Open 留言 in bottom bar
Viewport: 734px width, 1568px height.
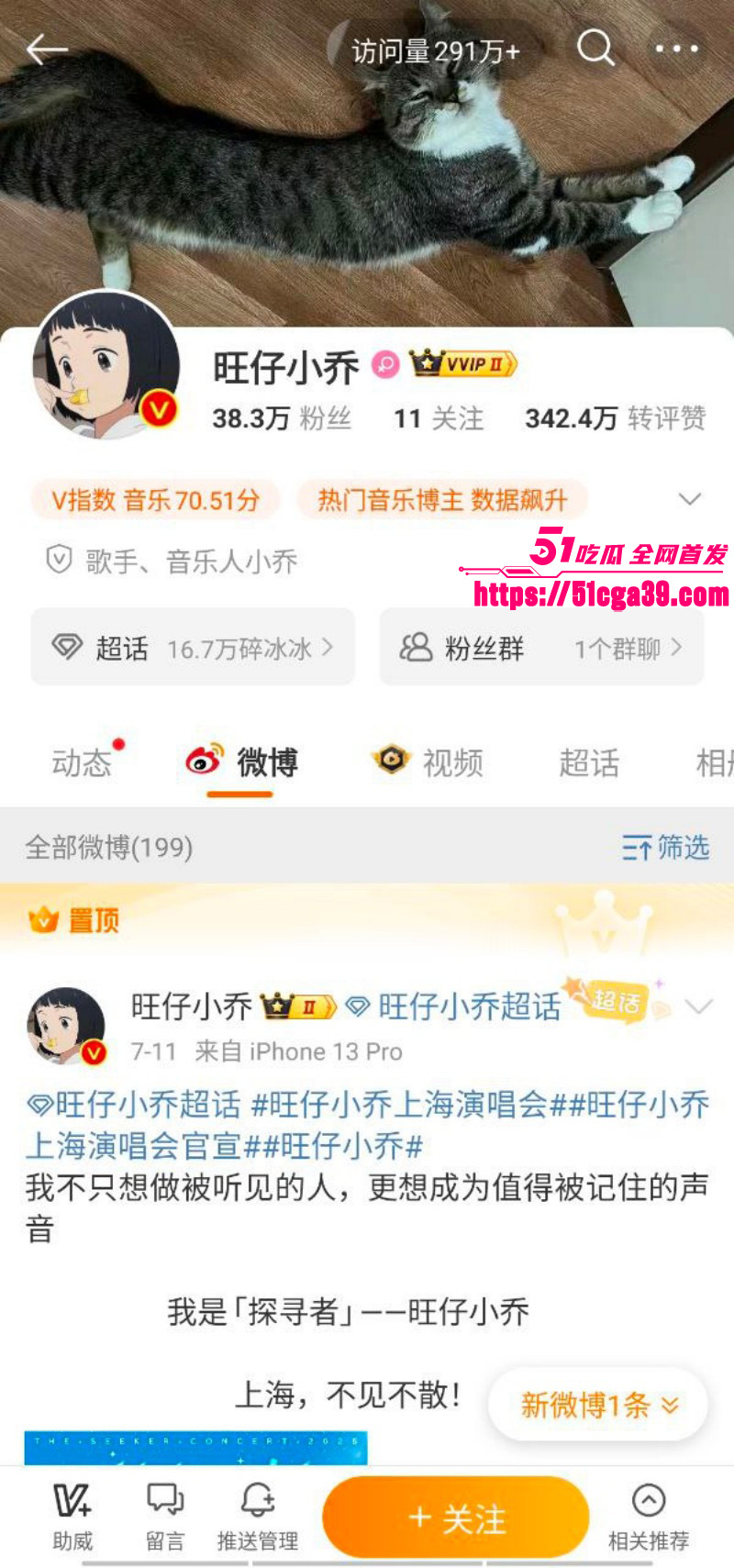[x=165, y=1518]
